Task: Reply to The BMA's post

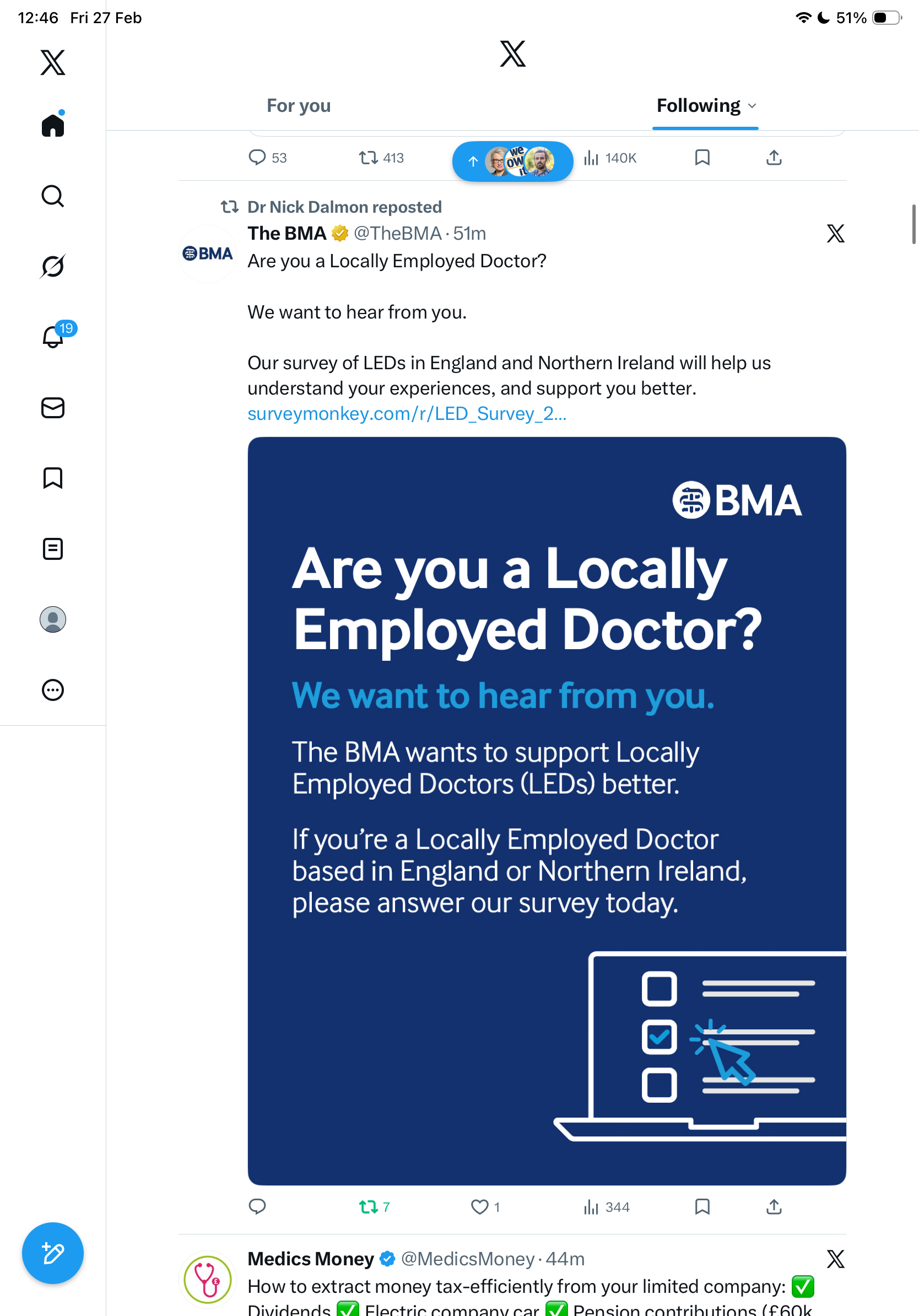Action: tap(257, 1206)
